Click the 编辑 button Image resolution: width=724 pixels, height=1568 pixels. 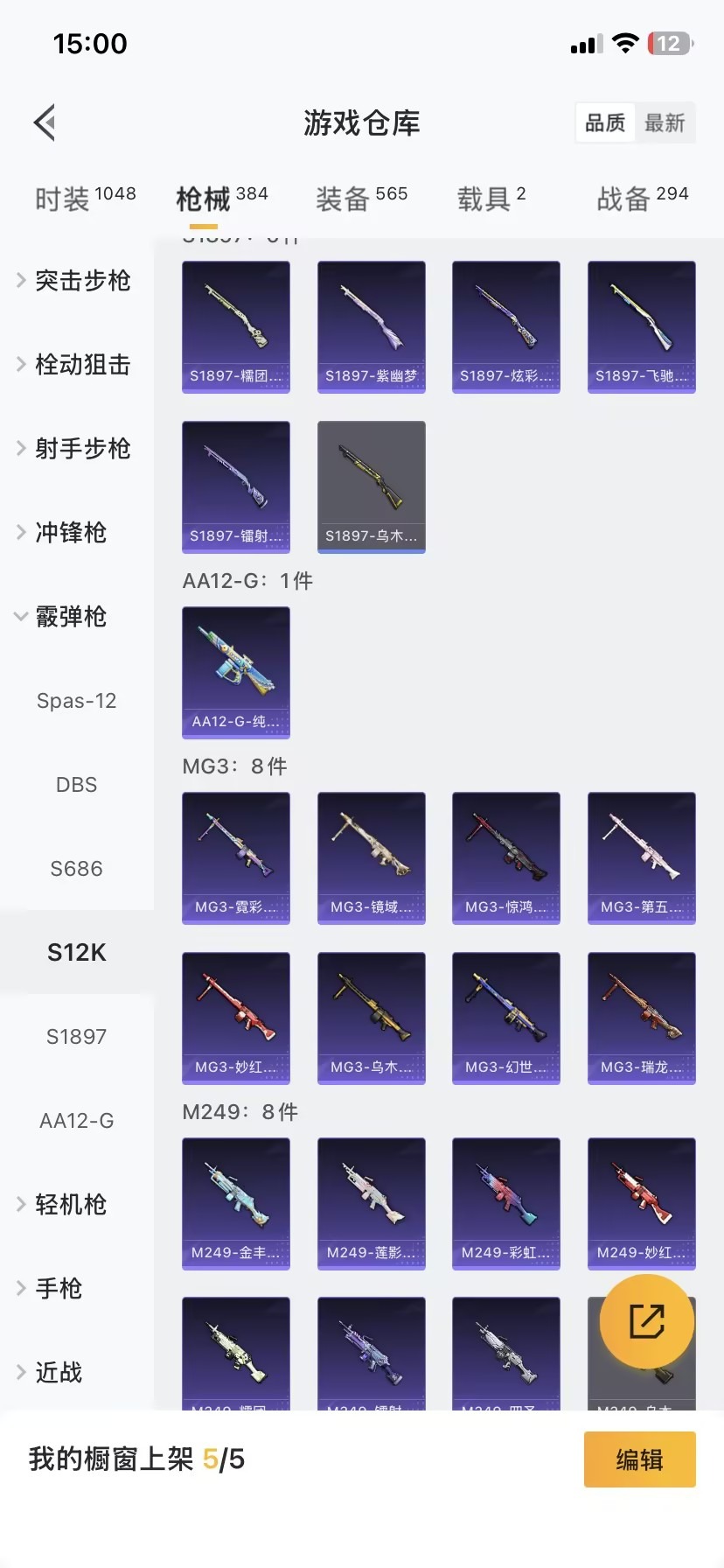click(x=639, y=1459)
